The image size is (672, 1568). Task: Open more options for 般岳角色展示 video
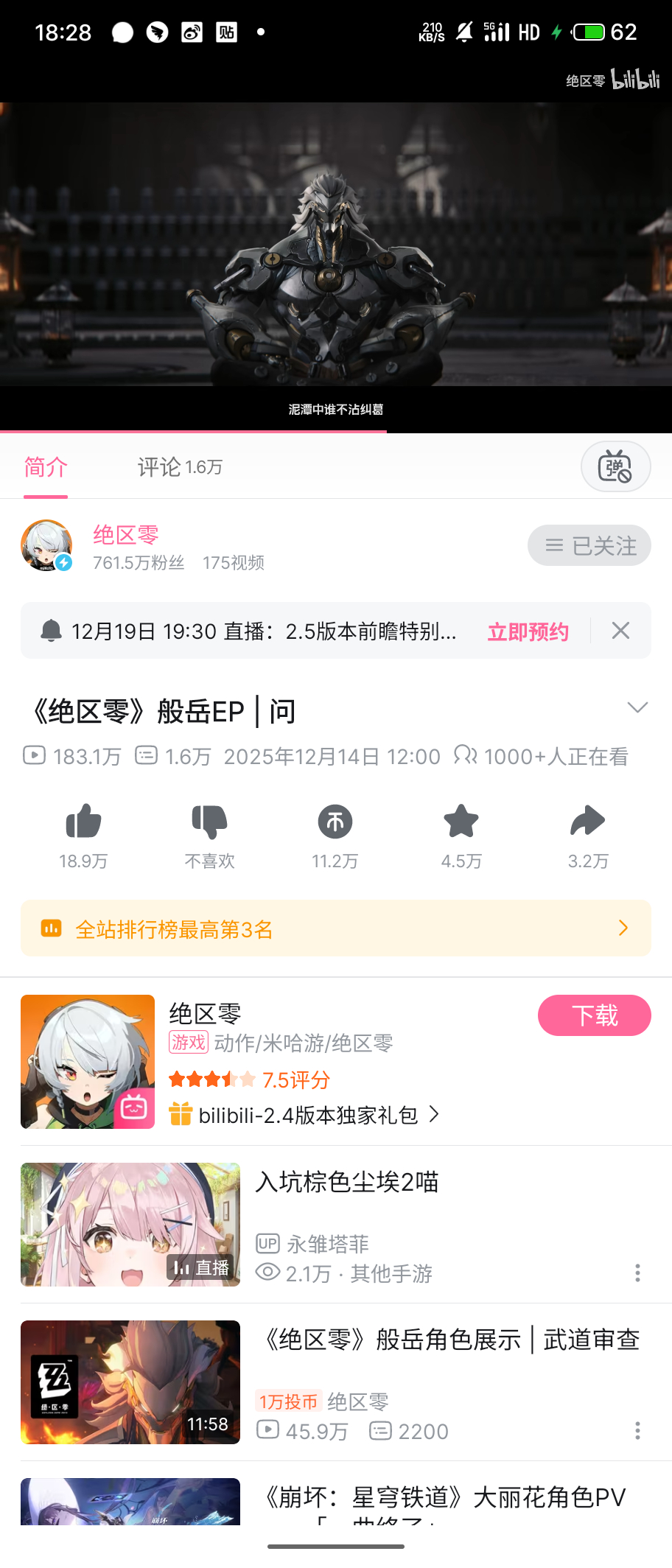click(x=637, y=1431)
